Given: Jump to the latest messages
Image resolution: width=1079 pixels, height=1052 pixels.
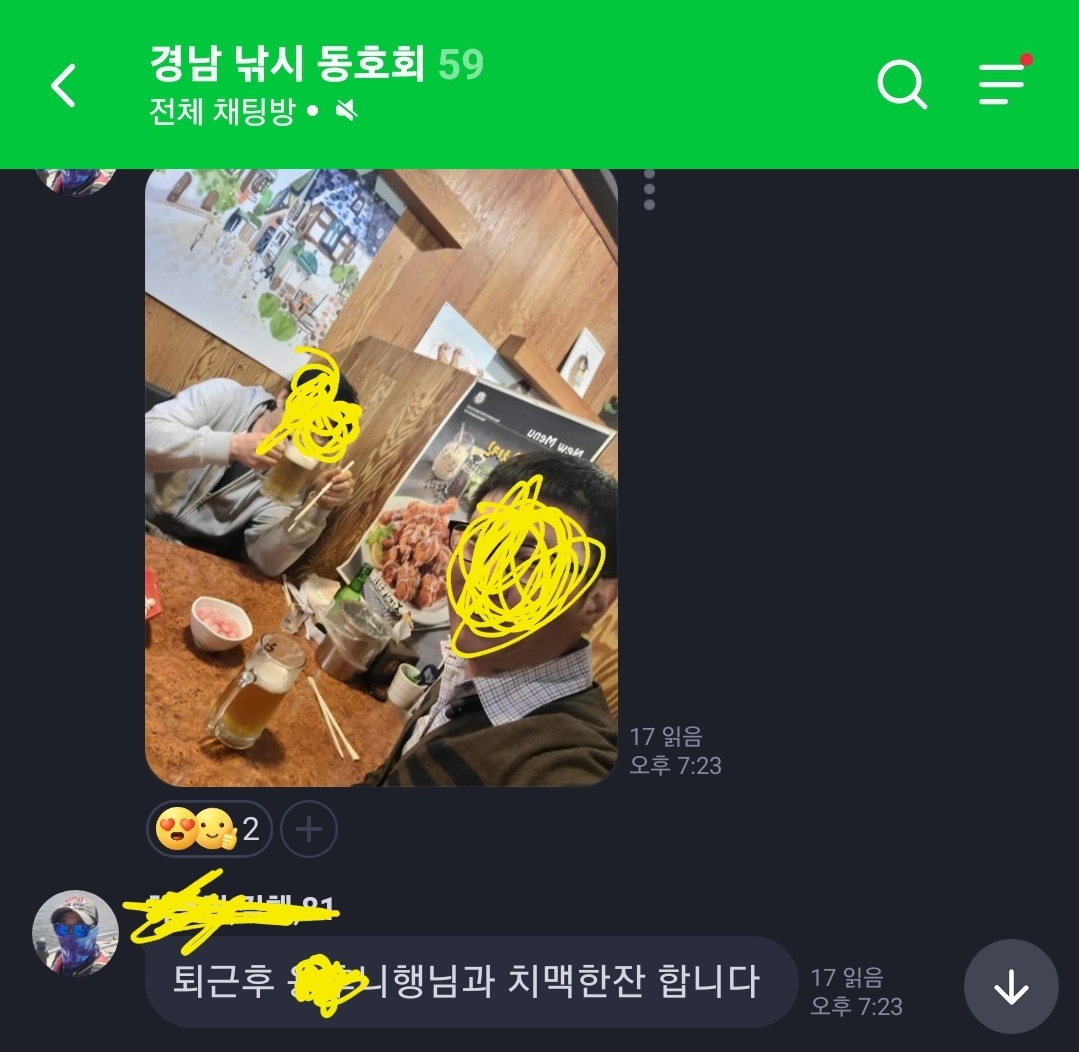Looking at the screenshot, I should (1010, 986).
